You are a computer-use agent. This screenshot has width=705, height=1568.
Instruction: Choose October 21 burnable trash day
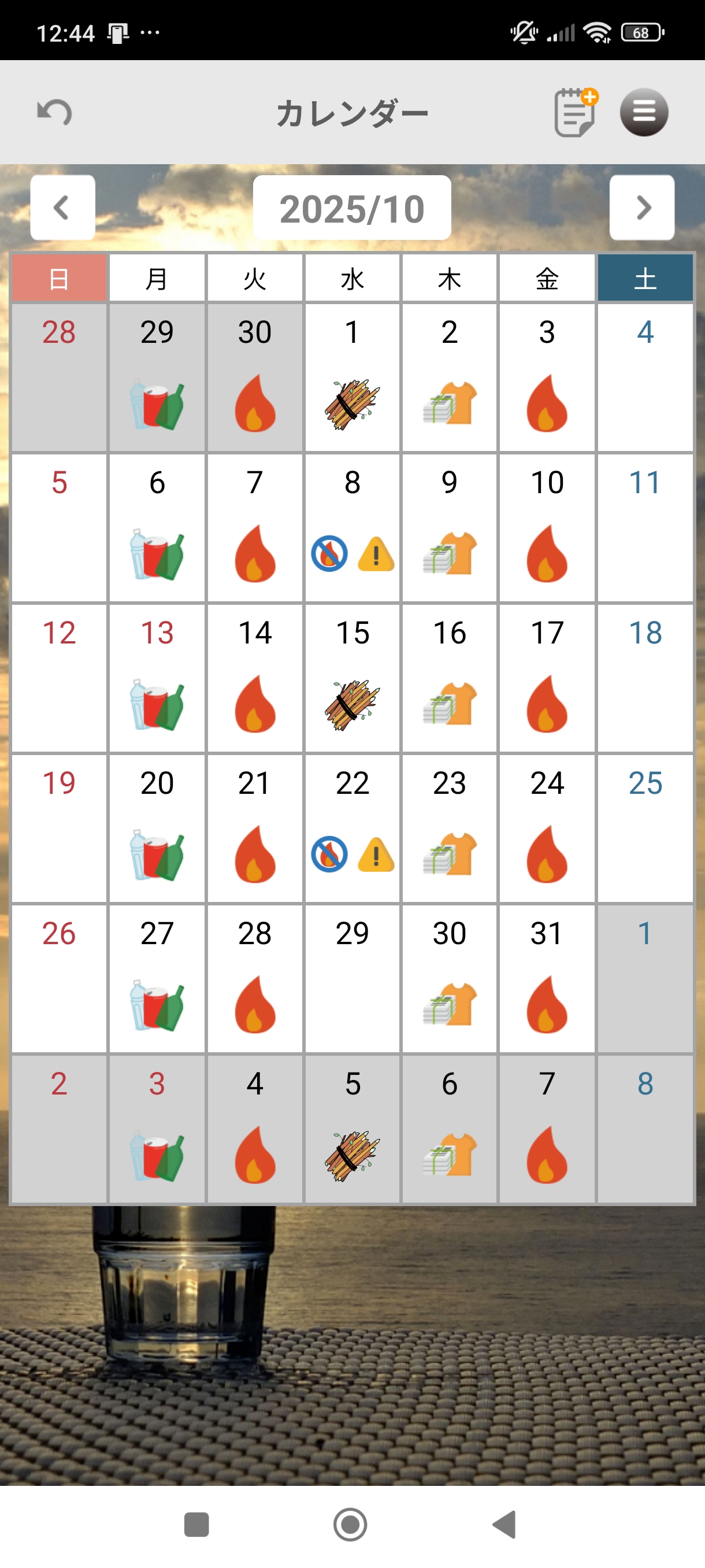[x=255, y=829]
